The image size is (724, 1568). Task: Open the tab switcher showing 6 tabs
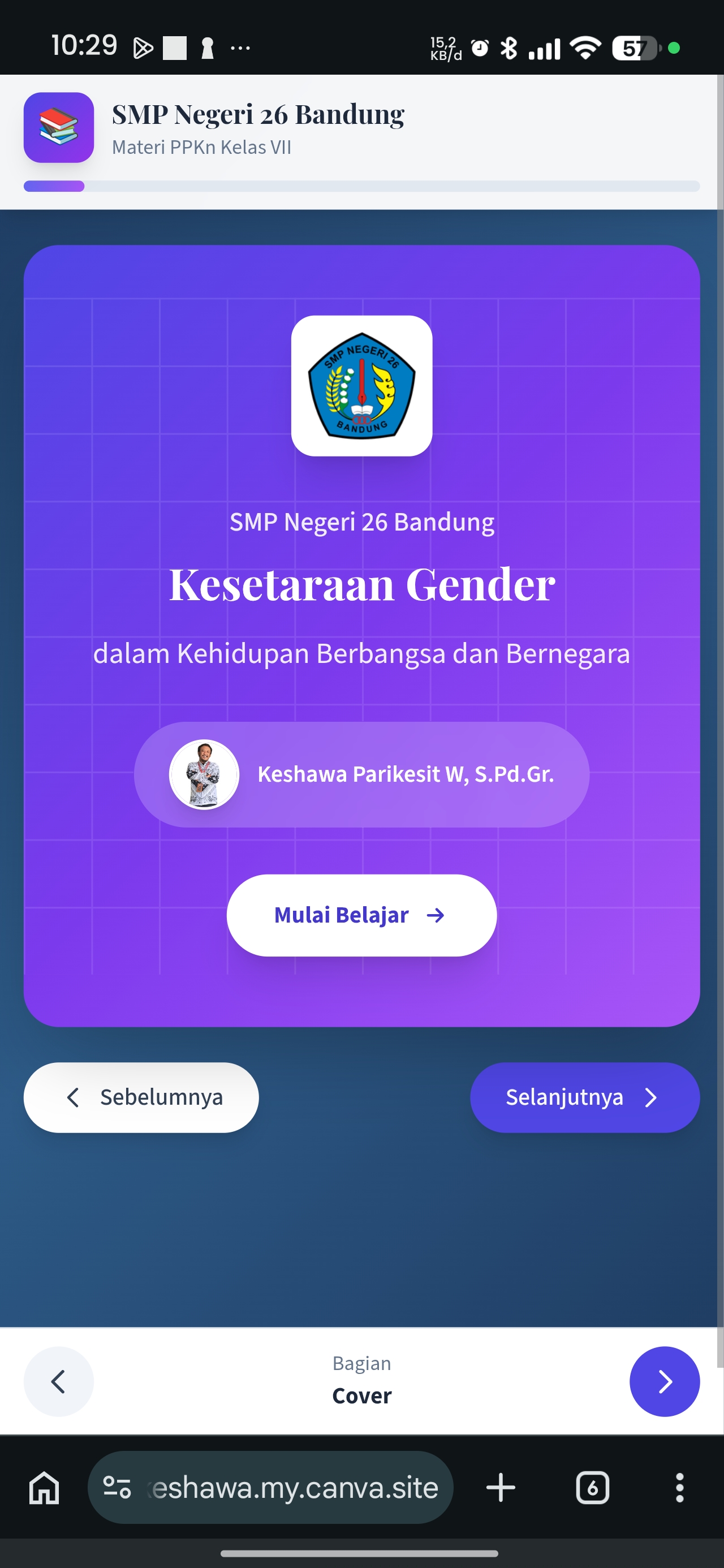click(592, 1488)
